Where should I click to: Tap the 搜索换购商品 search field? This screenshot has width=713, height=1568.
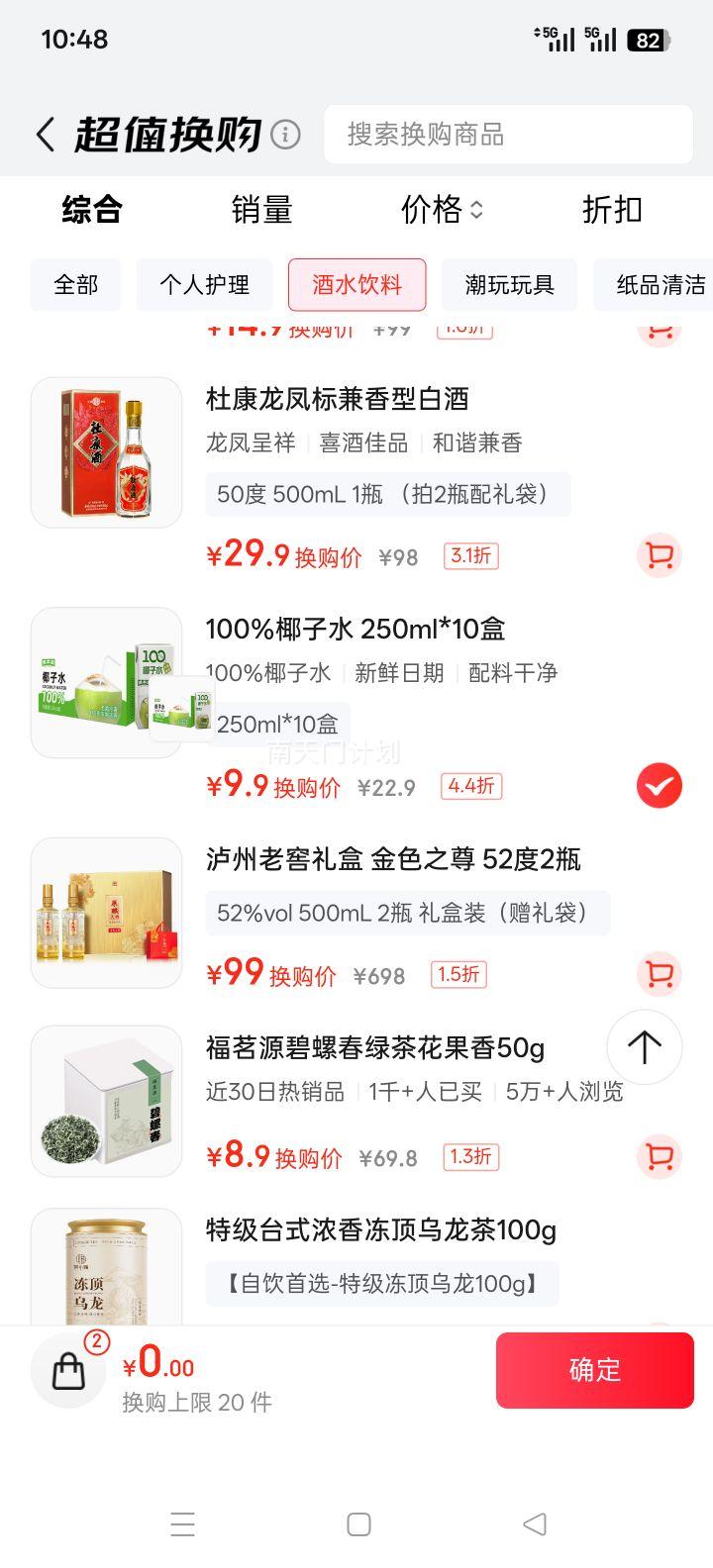(508, 135)
